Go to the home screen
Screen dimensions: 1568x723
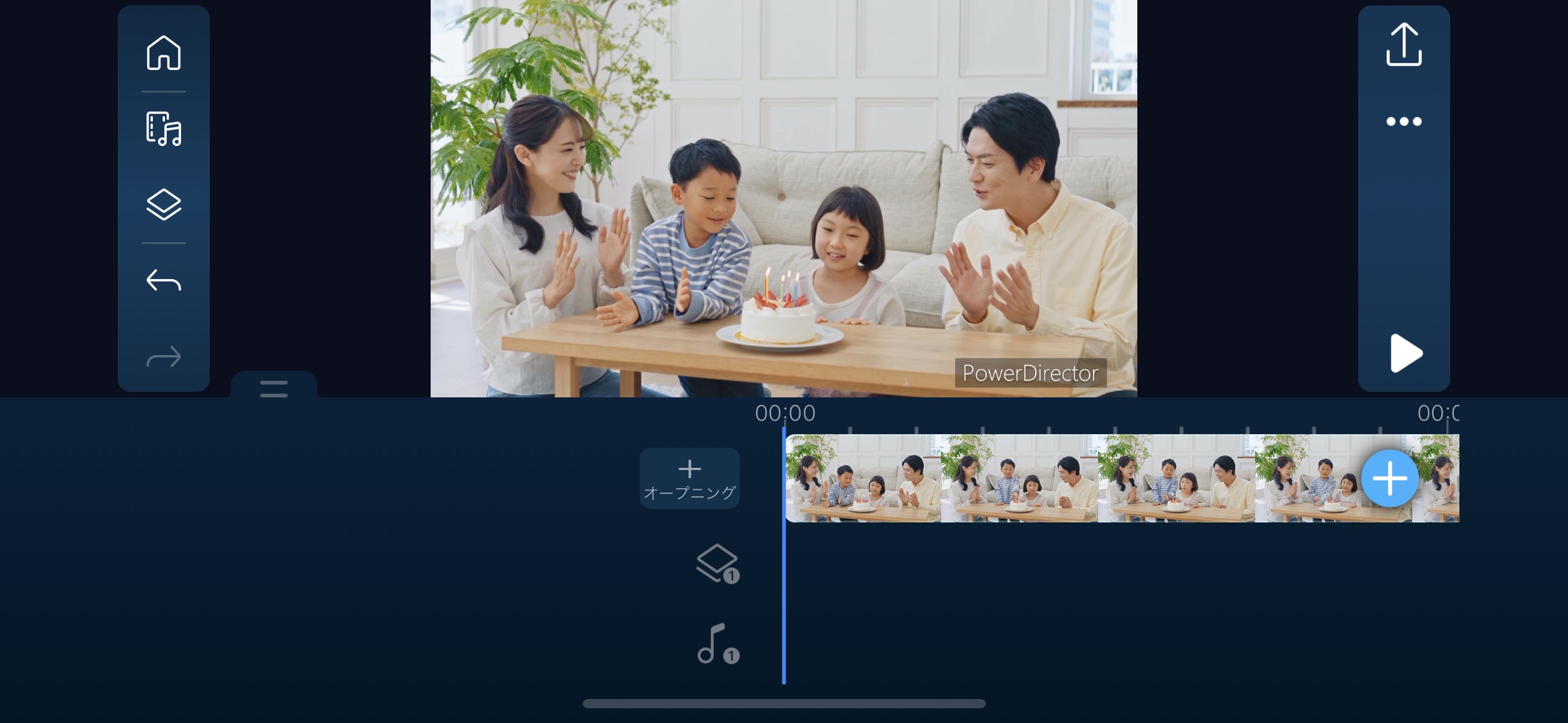click(163, 53)
